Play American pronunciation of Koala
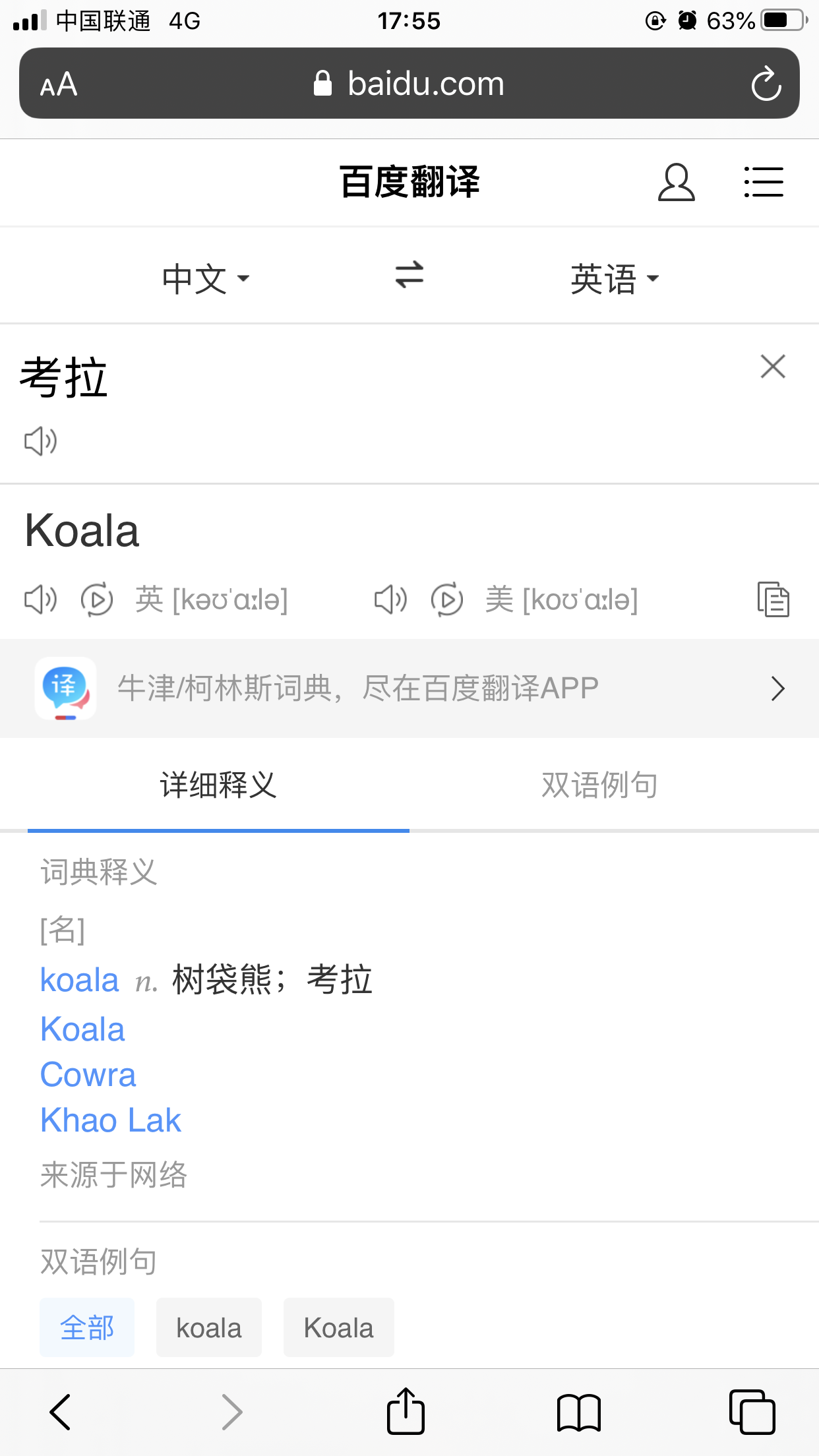The width and height of the screenshot is (819, 1456). pos(391,599)
